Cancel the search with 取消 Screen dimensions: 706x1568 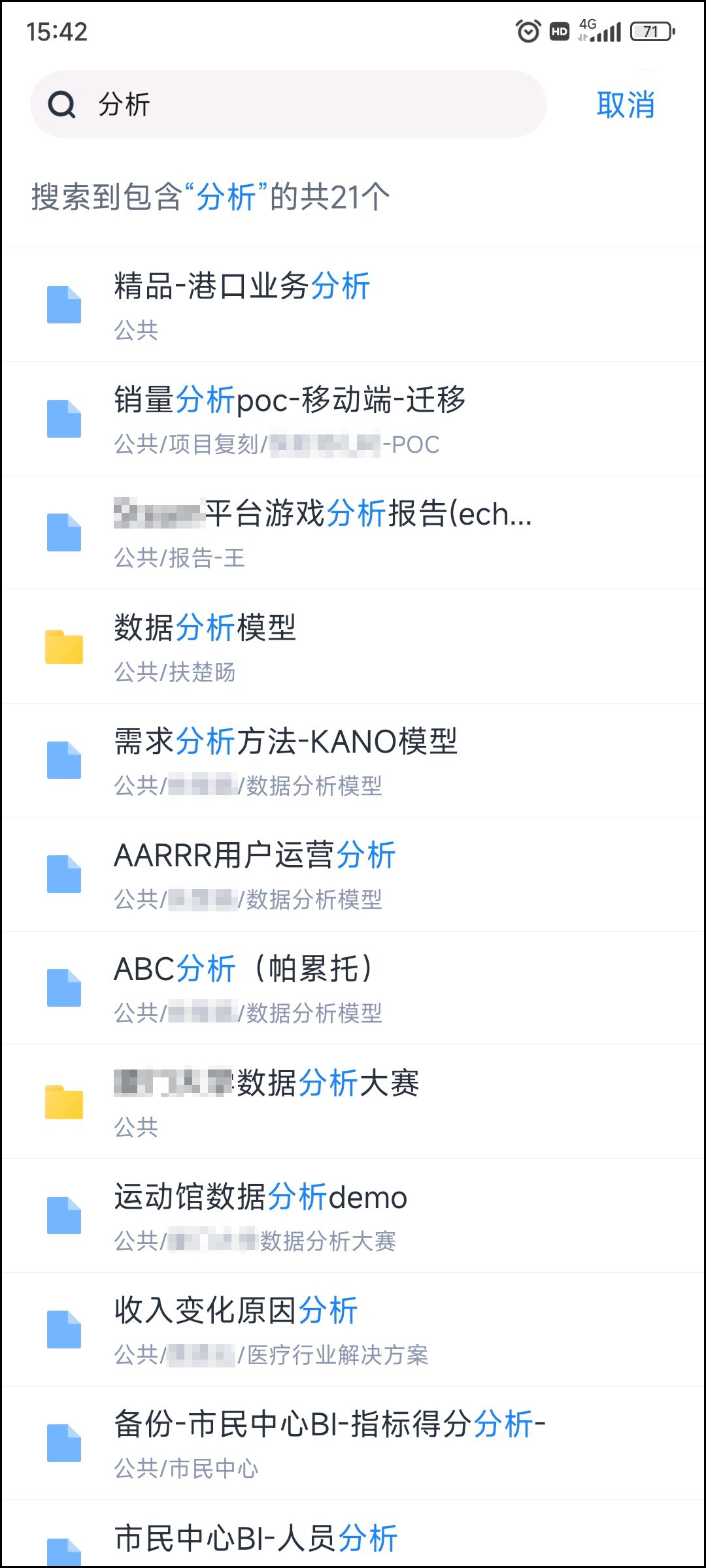pos(625,105)
